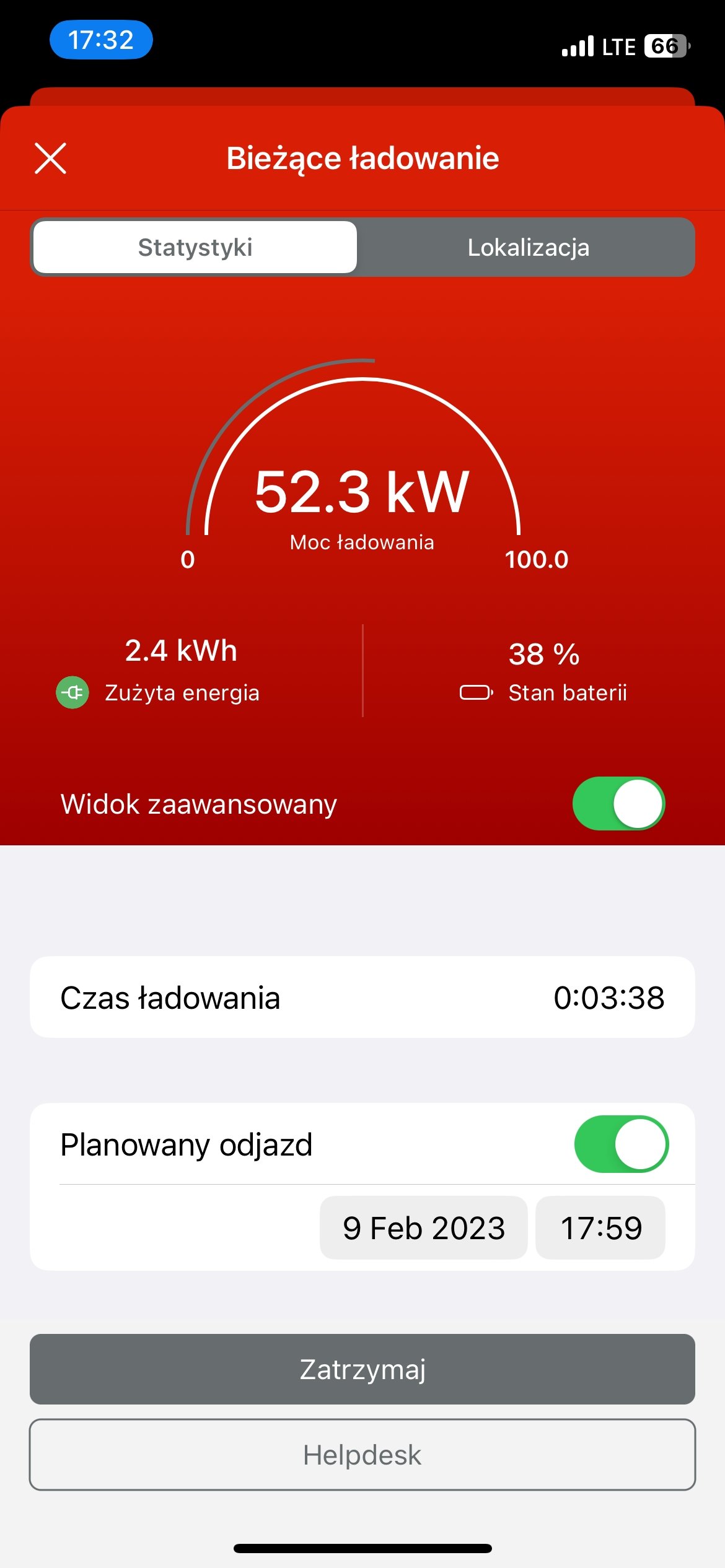The image size is (725, 1568).
Task: Open the 9 Feb 2023 date picker
Action: click(424, 1227)
